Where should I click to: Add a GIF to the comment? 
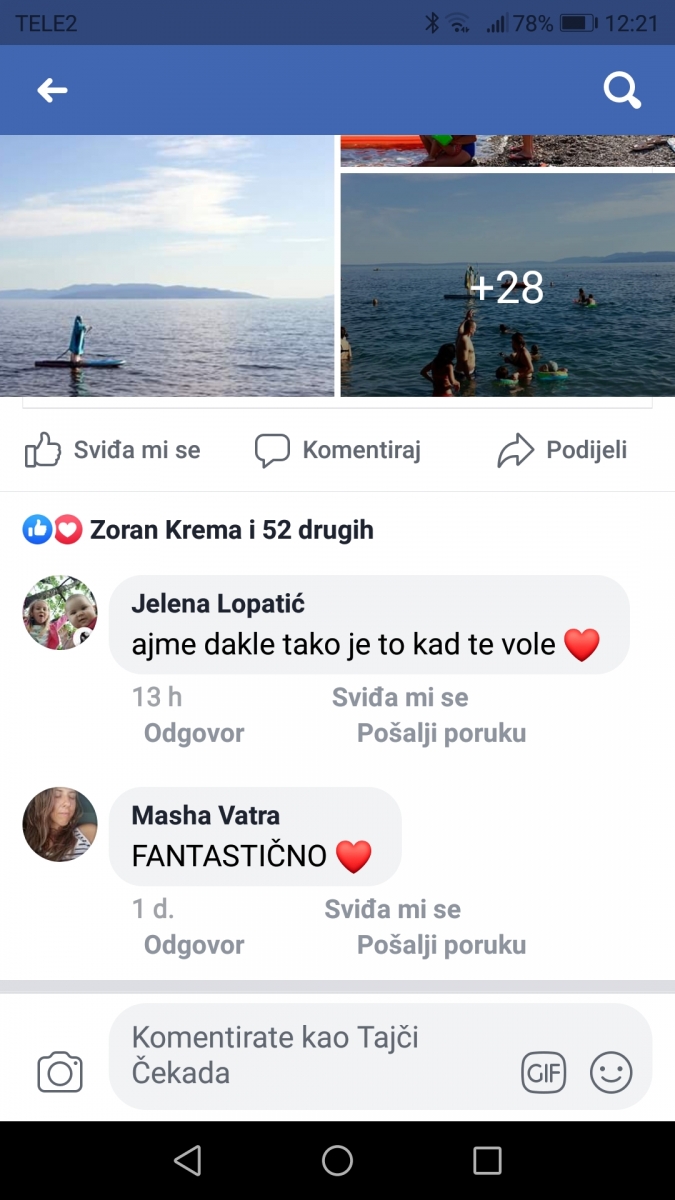[543, 1073]
